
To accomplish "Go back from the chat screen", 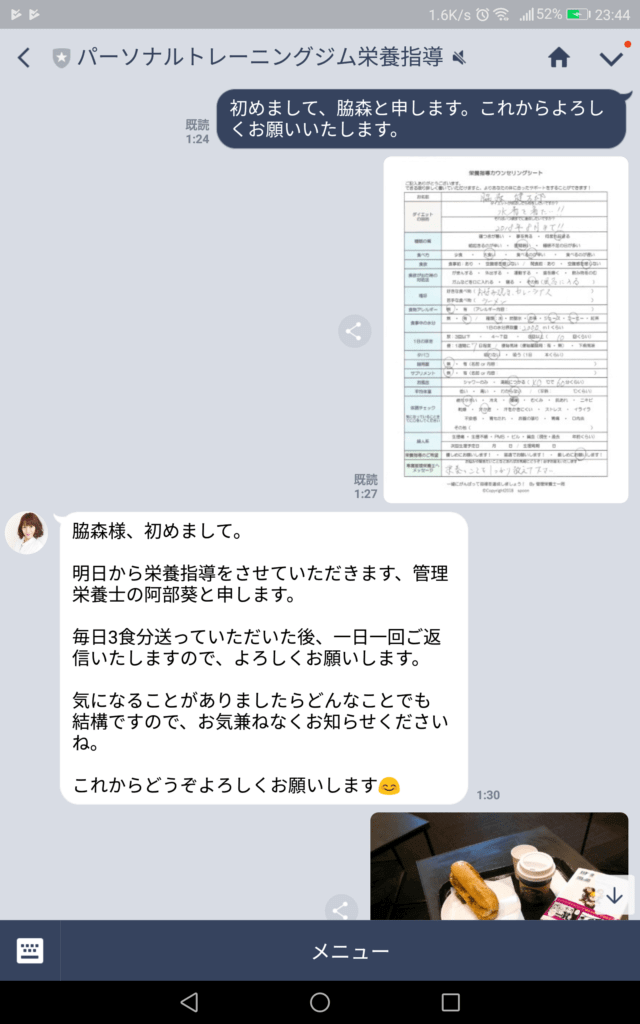I will tap(24, 58).
